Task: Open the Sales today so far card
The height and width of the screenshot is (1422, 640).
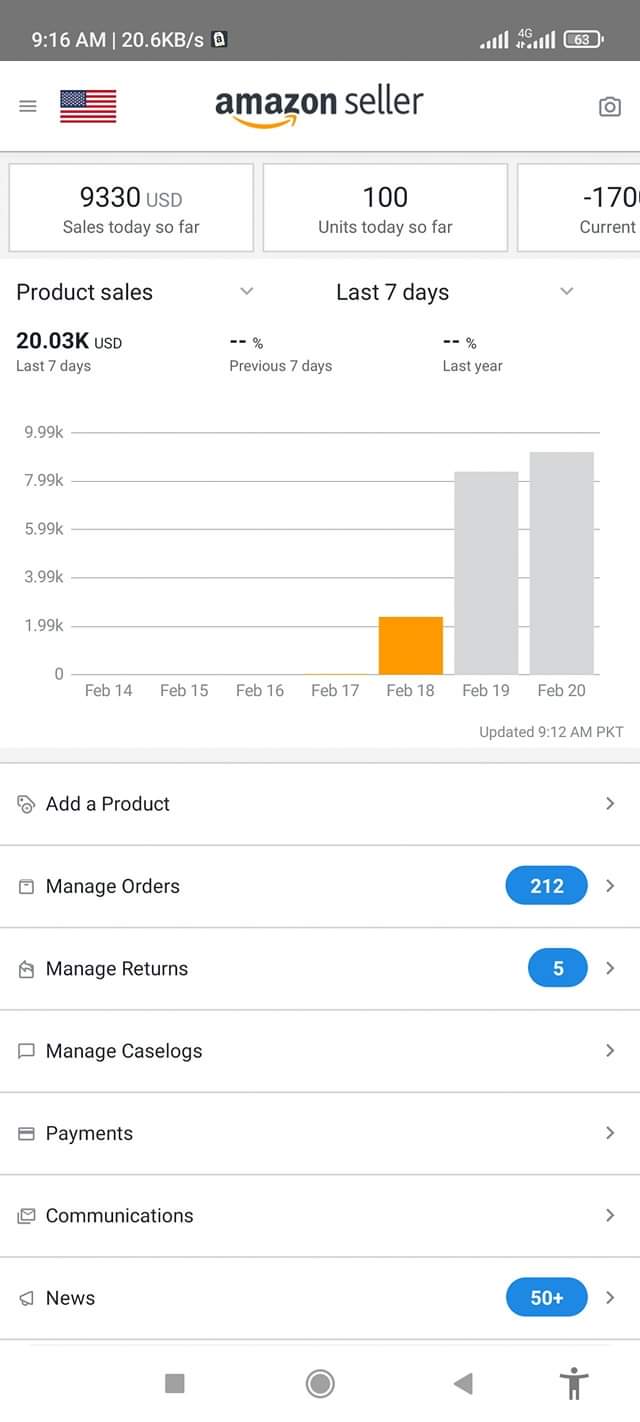Action: [131, 208]
